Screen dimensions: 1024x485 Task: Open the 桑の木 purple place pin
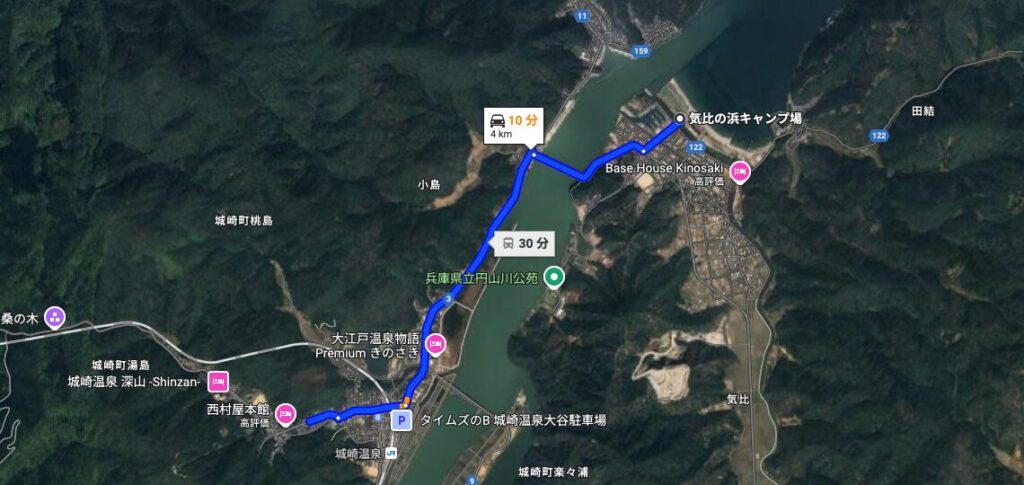(x=54, y=318)
